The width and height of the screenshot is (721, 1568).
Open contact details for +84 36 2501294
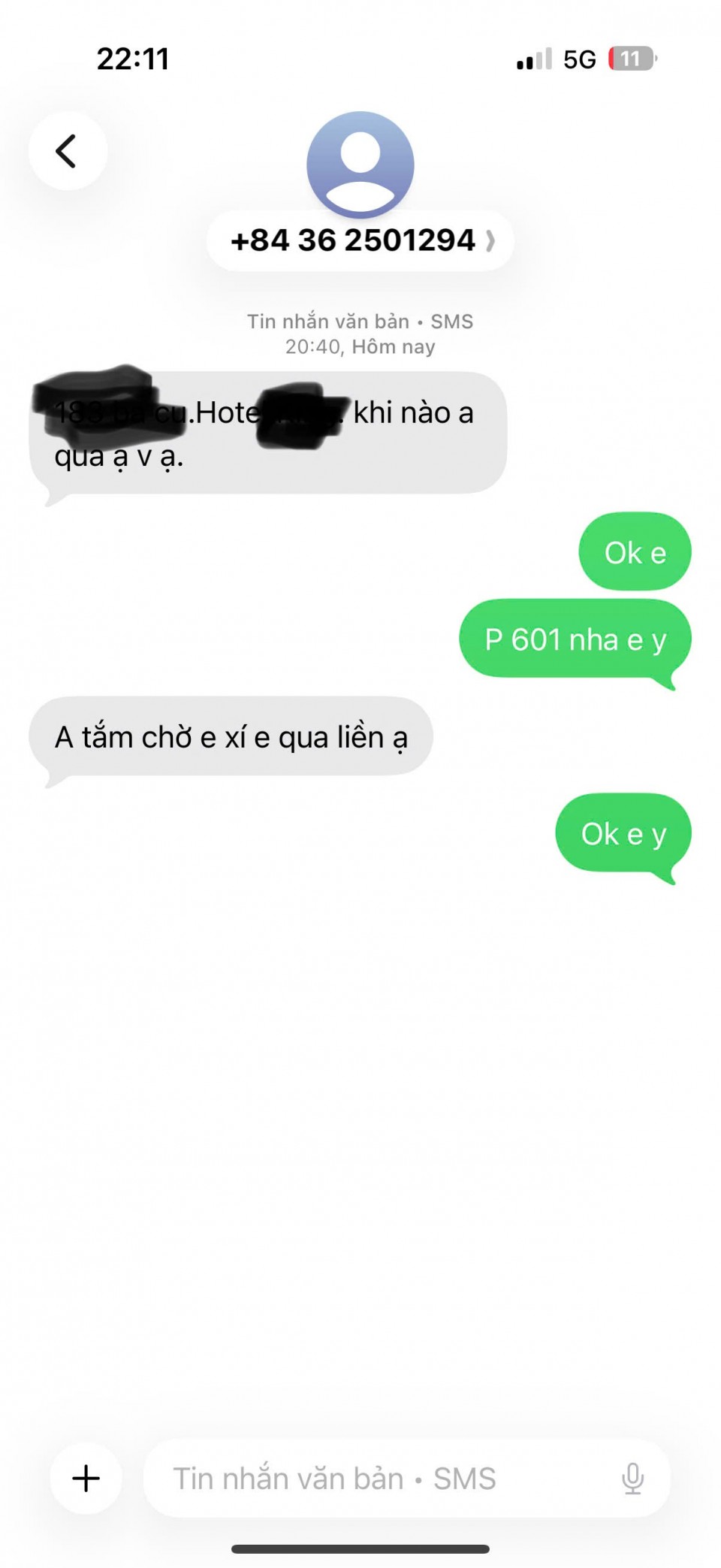pyautogui.click(x=360, y=240)
